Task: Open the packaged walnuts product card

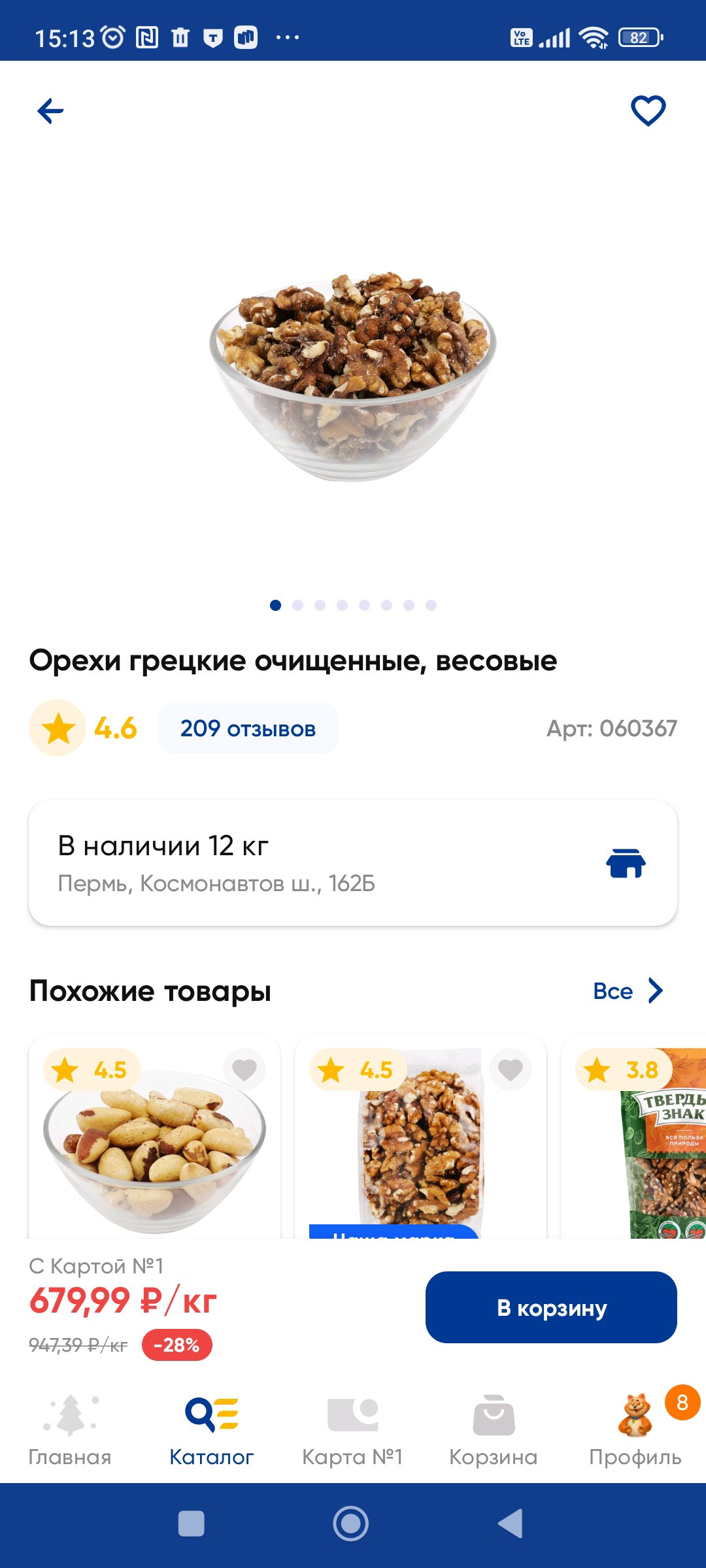Action: point(420,1150)
